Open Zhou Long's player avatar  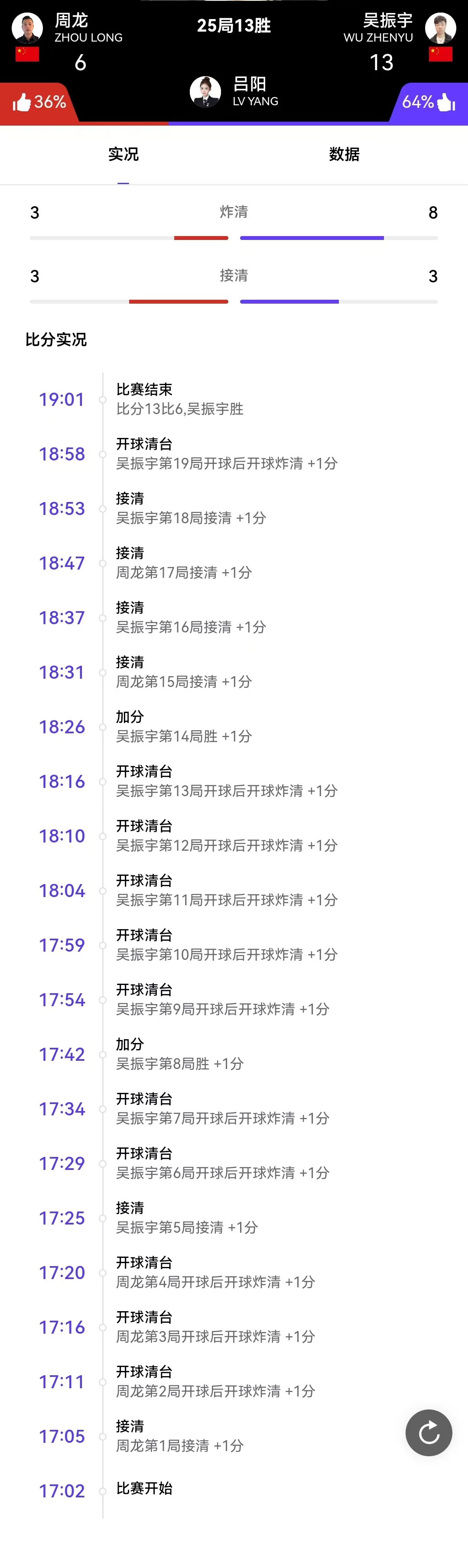click(27, 27)
